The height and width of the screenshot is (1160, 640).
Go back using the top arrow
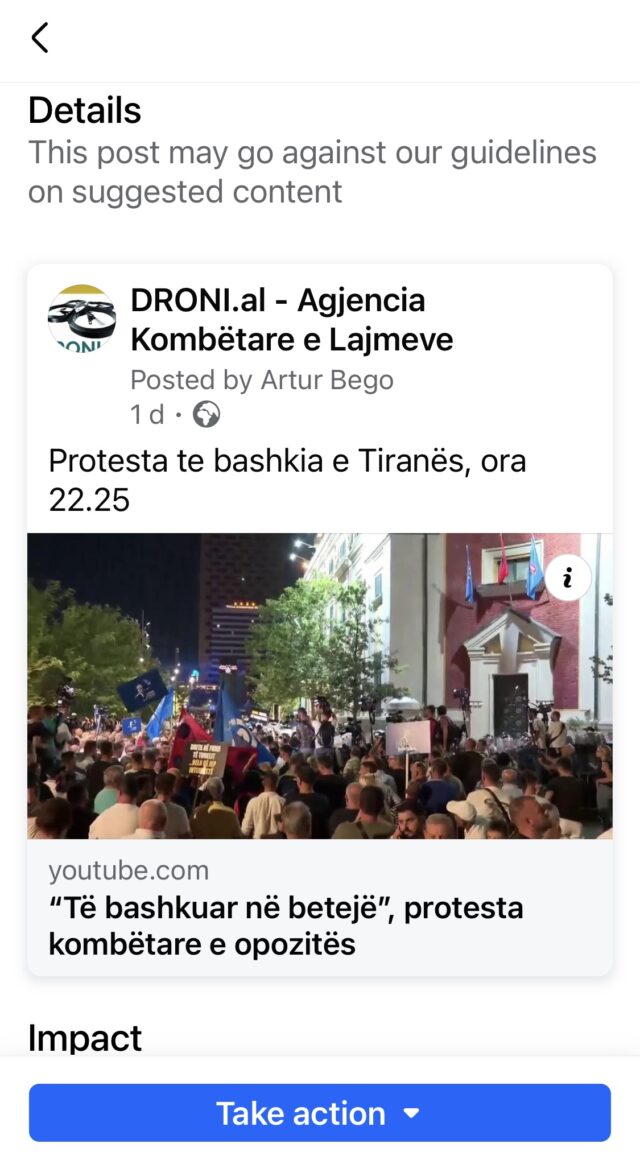pyautogui.click(x=39, y=38)
